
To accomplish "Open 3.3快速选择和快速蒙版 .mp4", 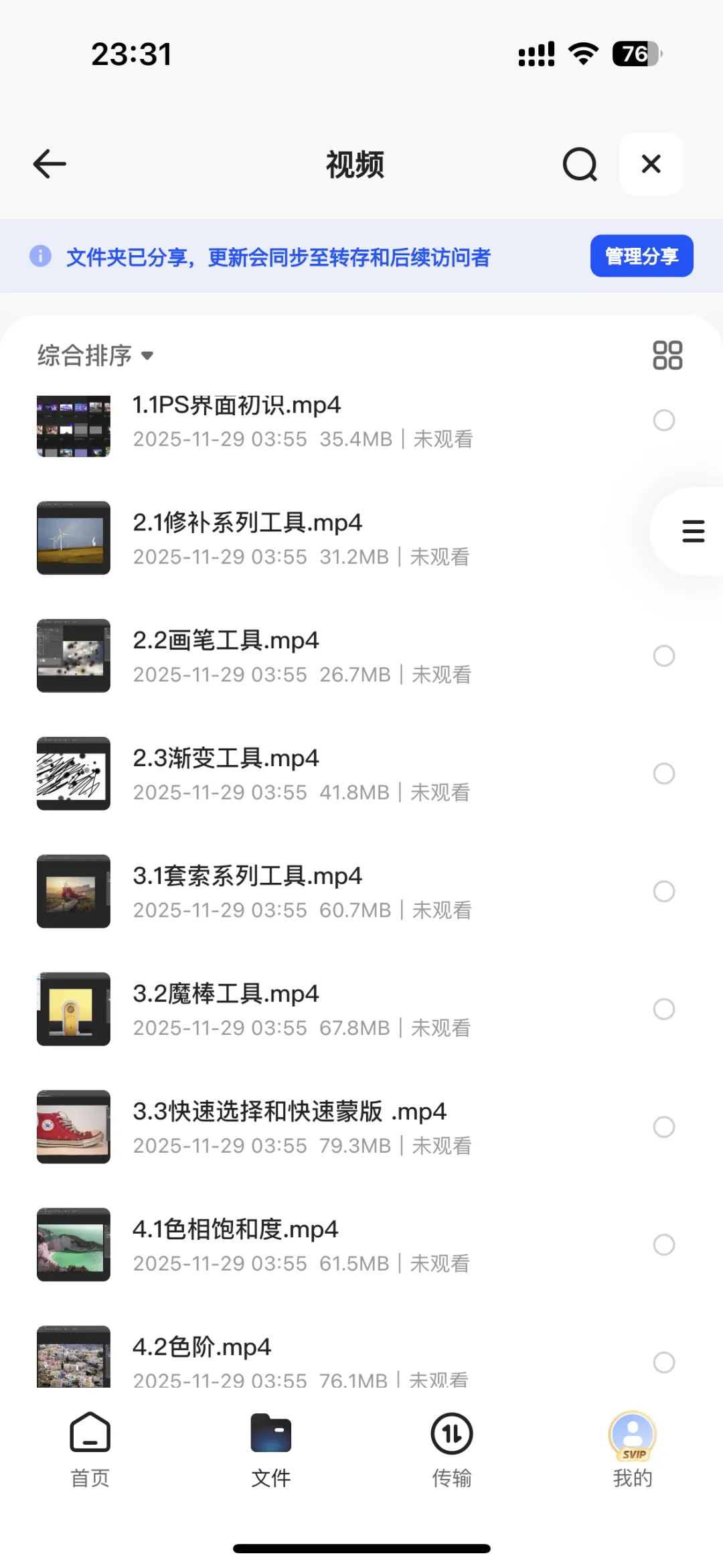I will coord(289,1112).
